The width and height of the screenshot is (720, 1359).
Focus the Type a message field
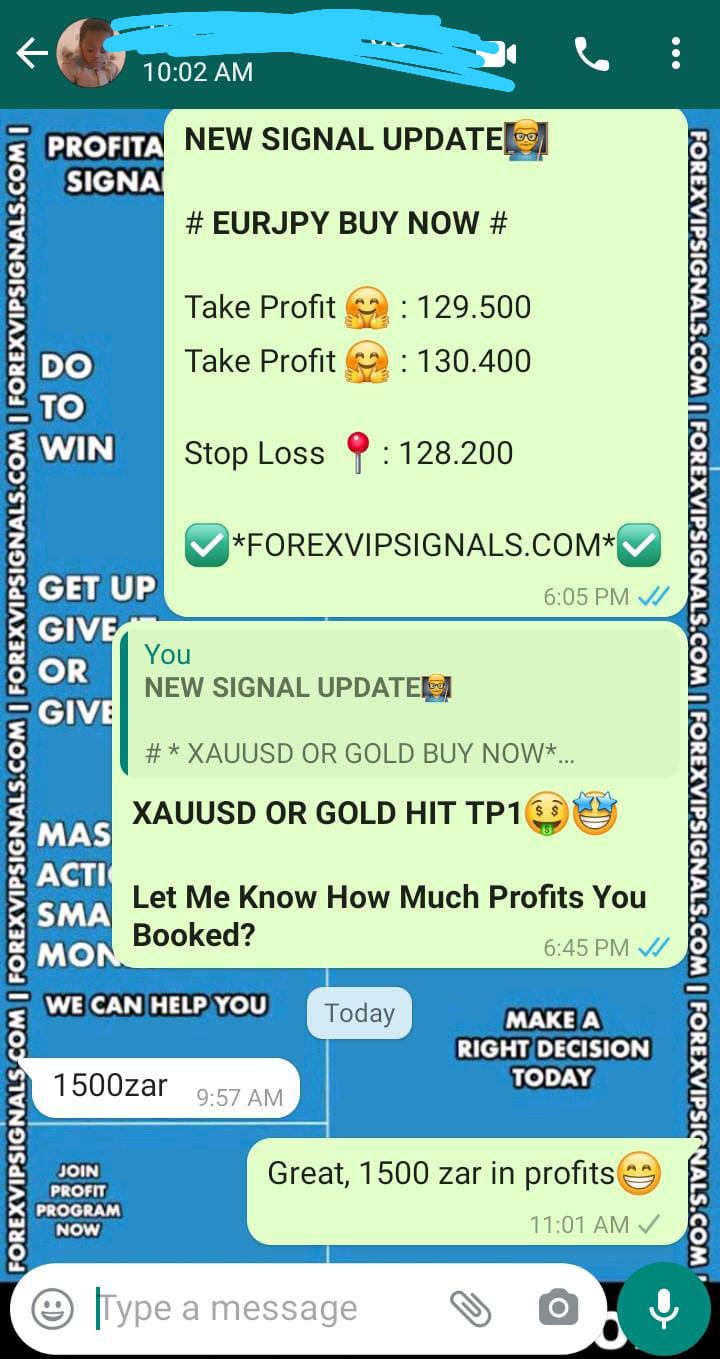point(260,1308)
